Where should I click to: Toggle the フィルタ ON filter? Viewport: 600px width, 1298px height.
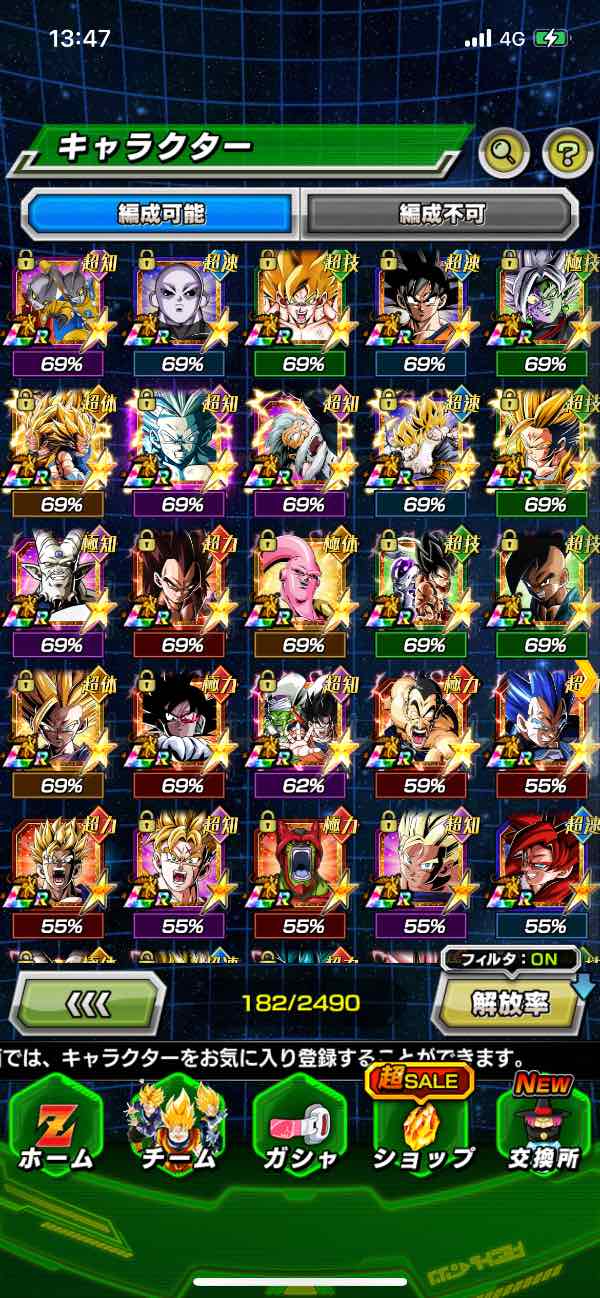(510, 959)
